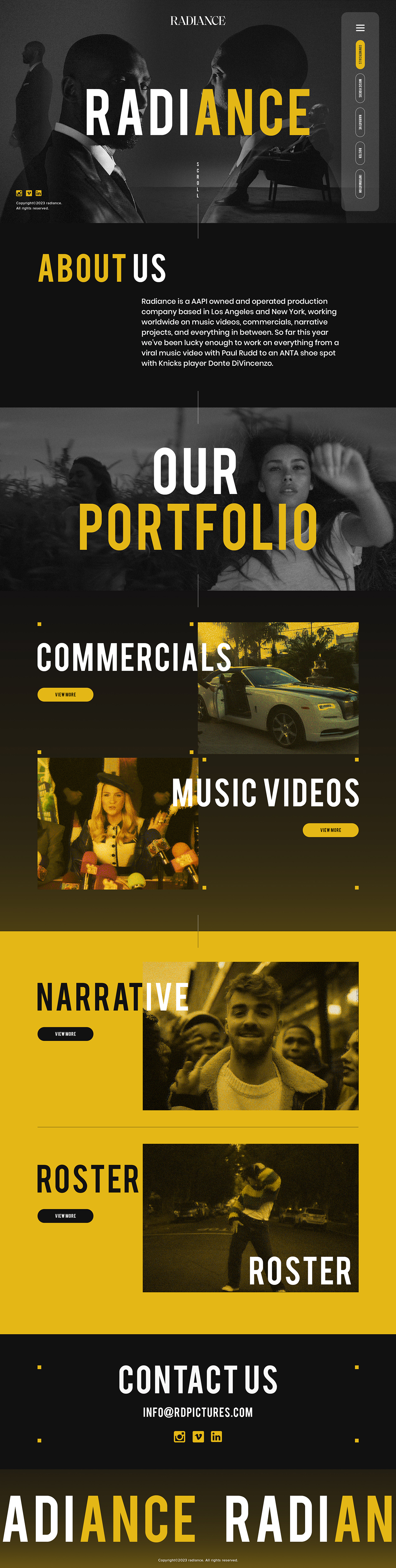Open the Vimeo icon above the copyright text
This screenshot has width=396, height=1568.
pyautogui.click(x=29, y=193)
